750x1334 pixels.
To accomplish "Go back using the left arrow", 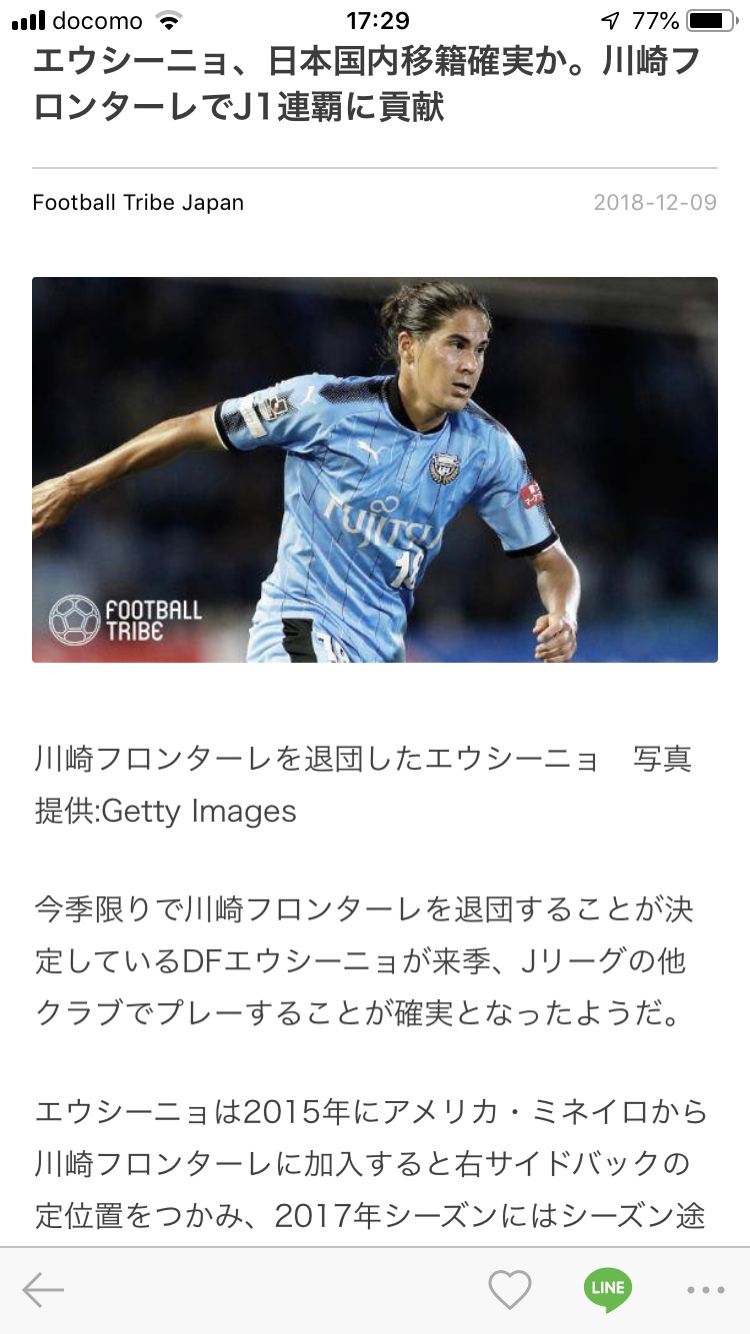I will coord(43,1290).
